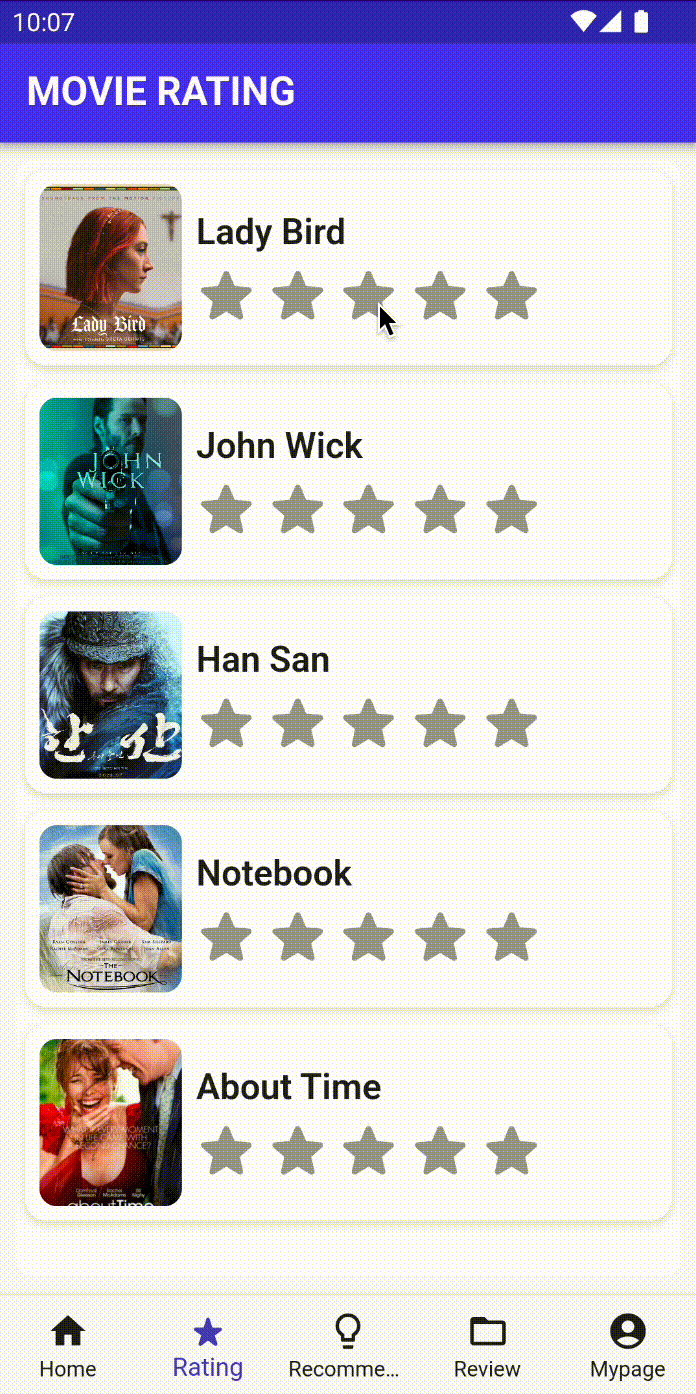Open the Mypage tab

click(x=627, y=1346)
